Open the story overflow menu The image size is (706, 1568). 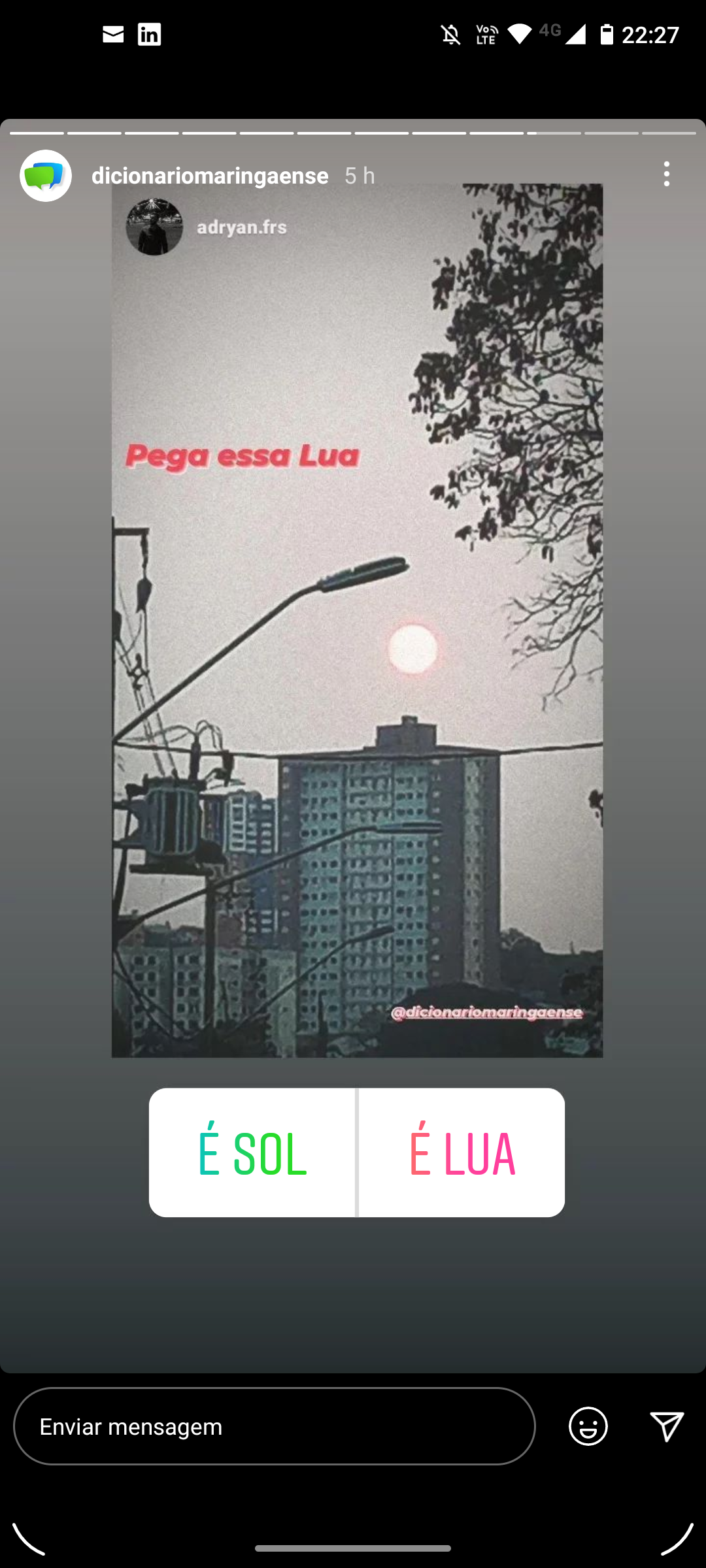click(x=666, y=174)
